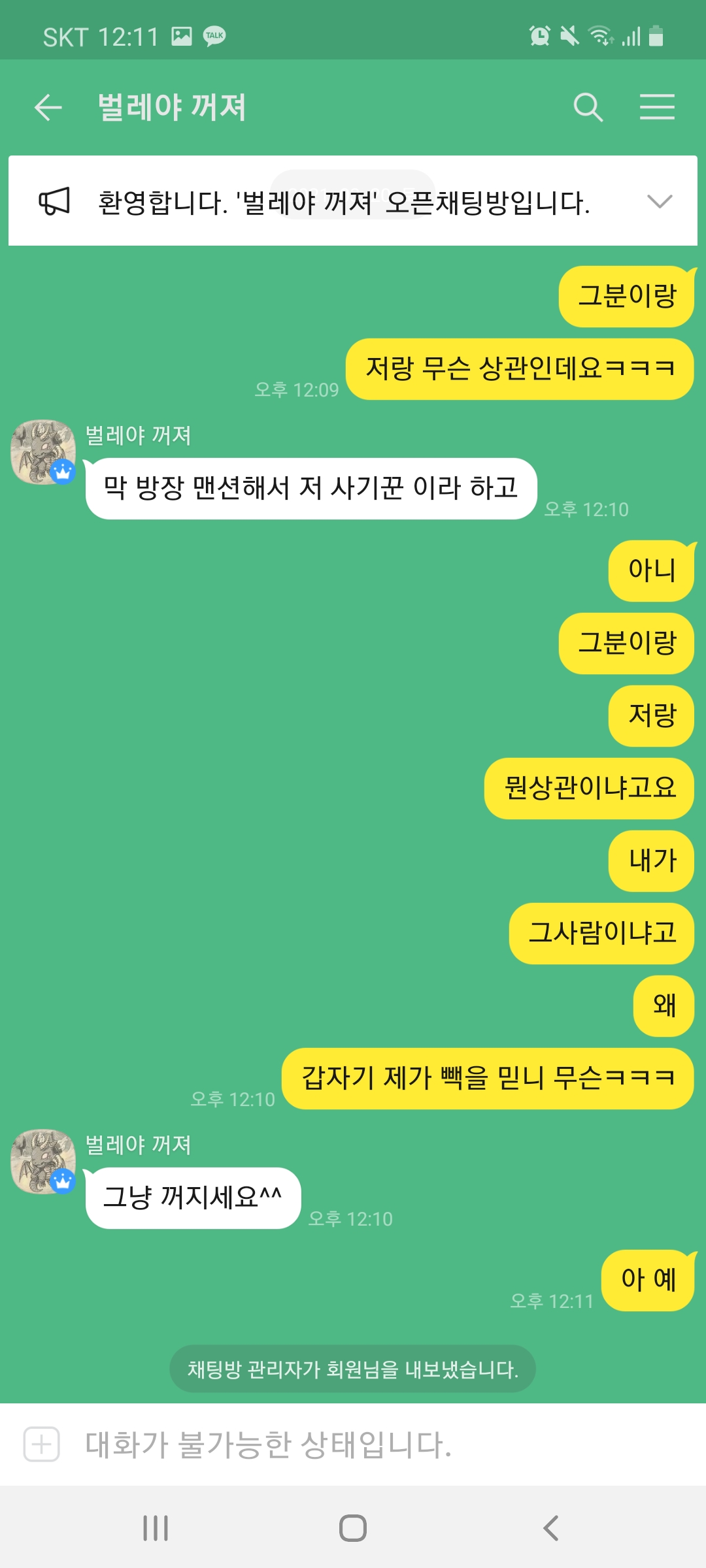The height and width of the screenshot is (1568, 706).
Task: Go back using the arrow in header
Action: (48, 107)
